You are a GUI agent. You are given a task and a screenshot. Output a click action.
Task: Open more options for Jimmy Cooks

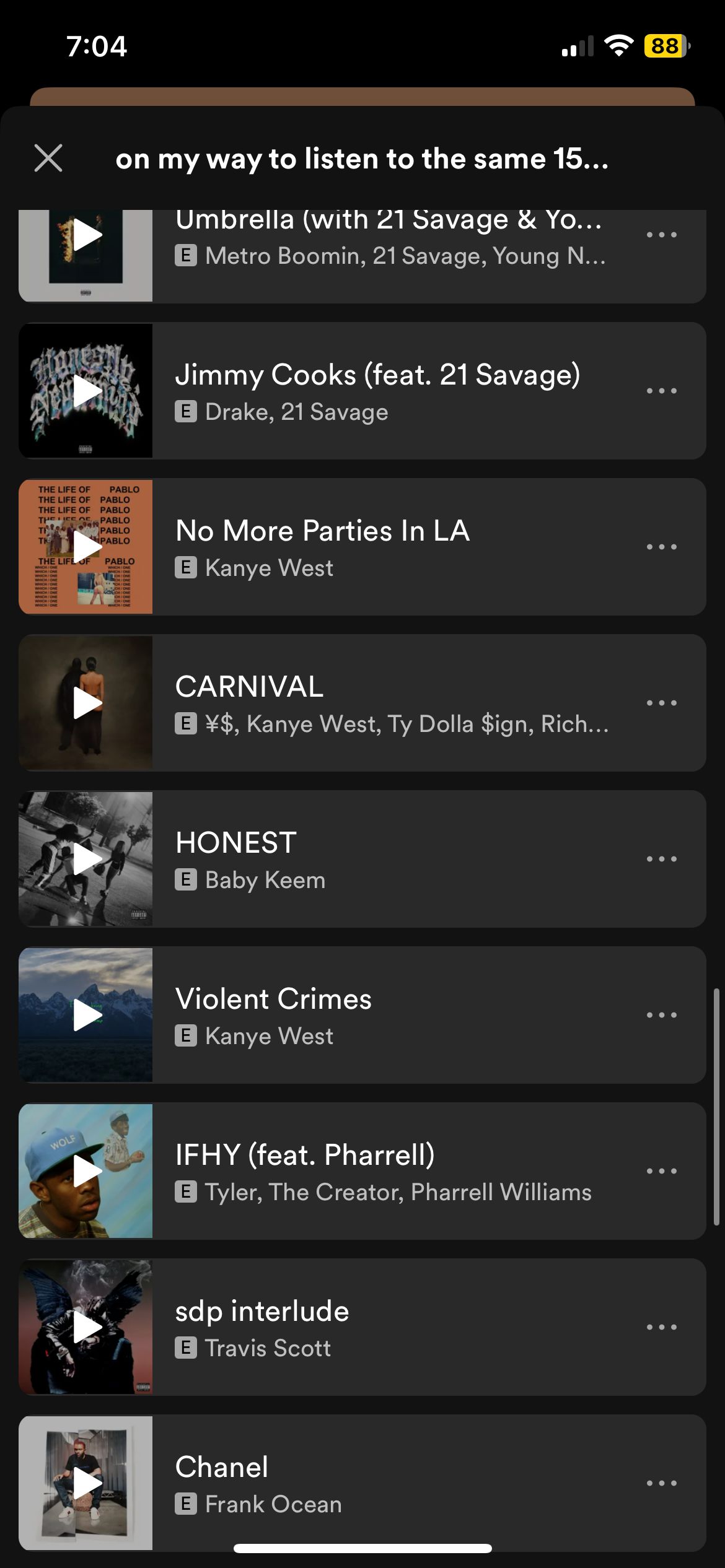(661, 391)
